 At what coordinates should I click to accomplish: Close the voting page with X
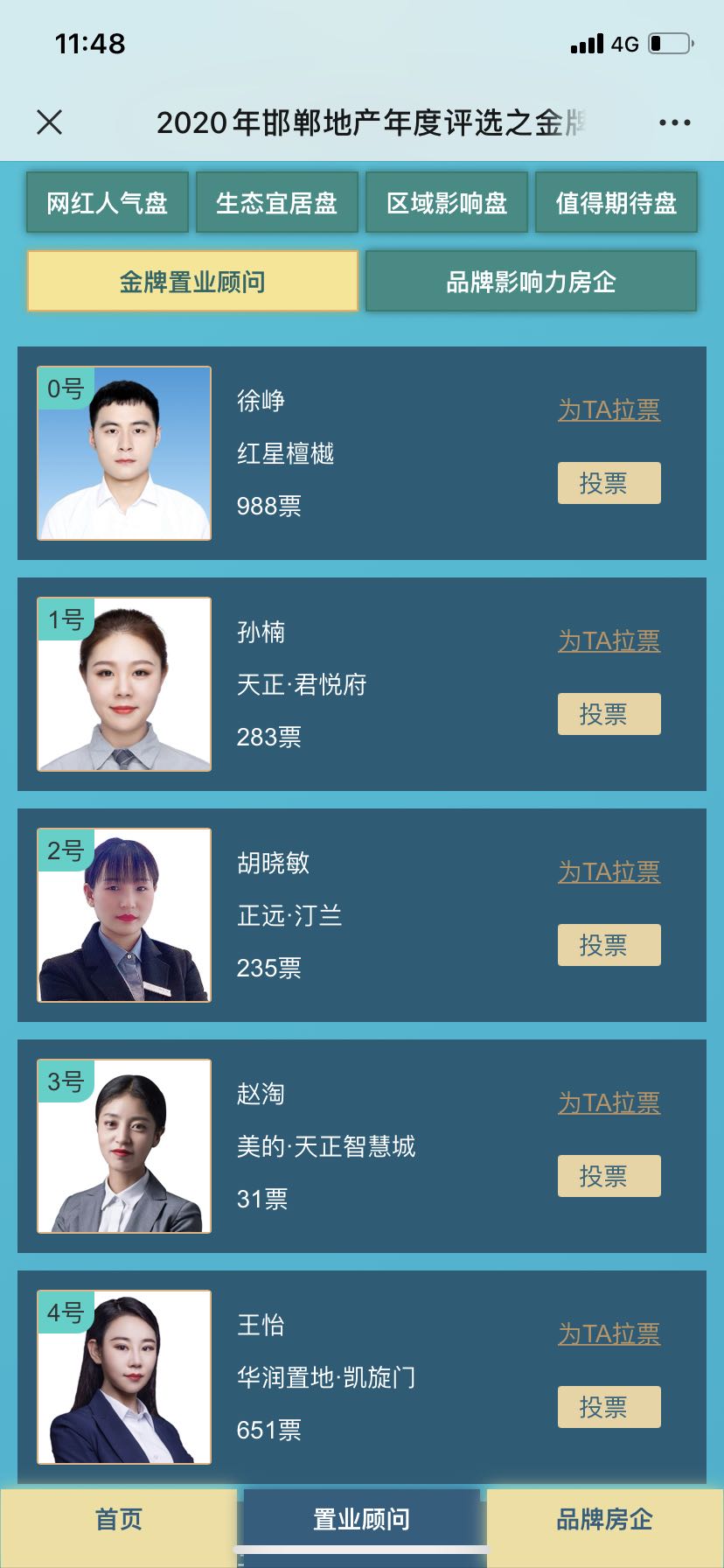[50, 122]
